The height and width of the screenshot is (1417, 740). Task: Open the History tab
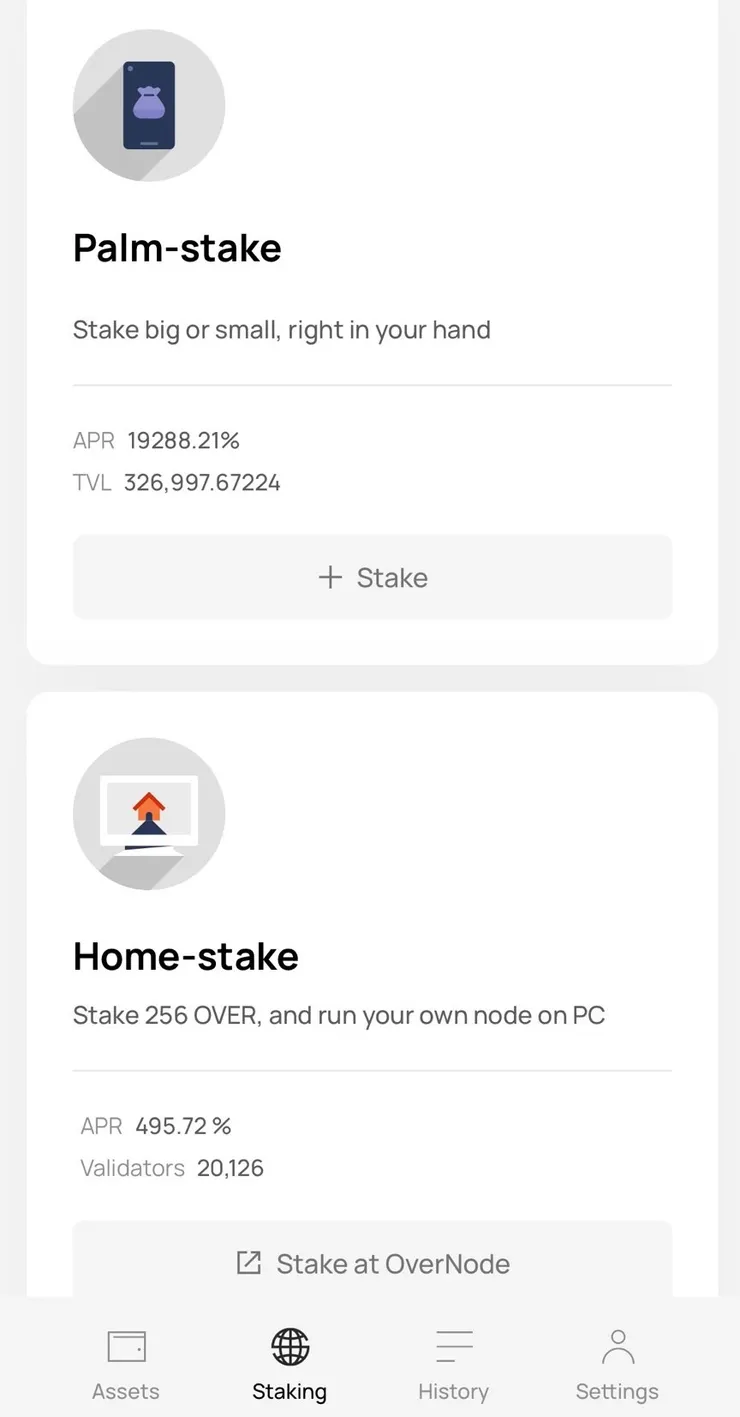pos(453,1365)
